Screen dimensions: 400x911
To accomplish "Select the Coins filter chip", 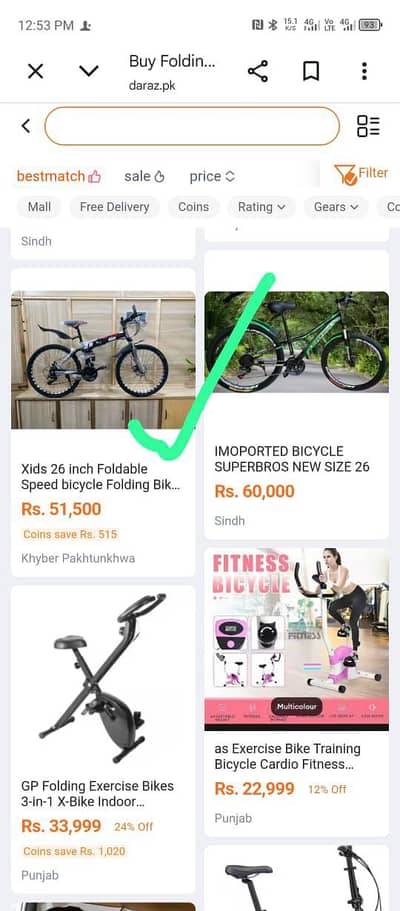I will click(x=194, y=207).
